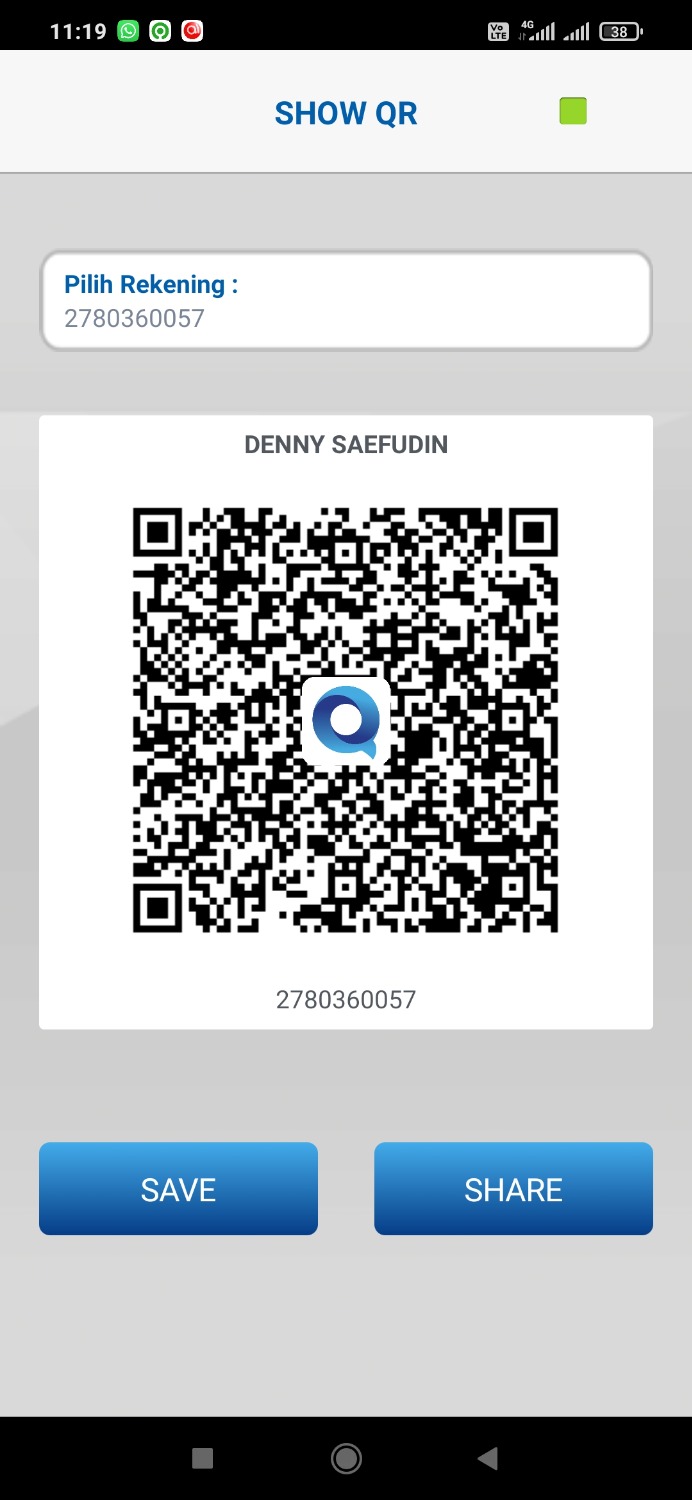Image resolution: width=692 pixels, height=1500 pixels.
Task: Share the QR code via SHARE
Action: click(513, 1189)
